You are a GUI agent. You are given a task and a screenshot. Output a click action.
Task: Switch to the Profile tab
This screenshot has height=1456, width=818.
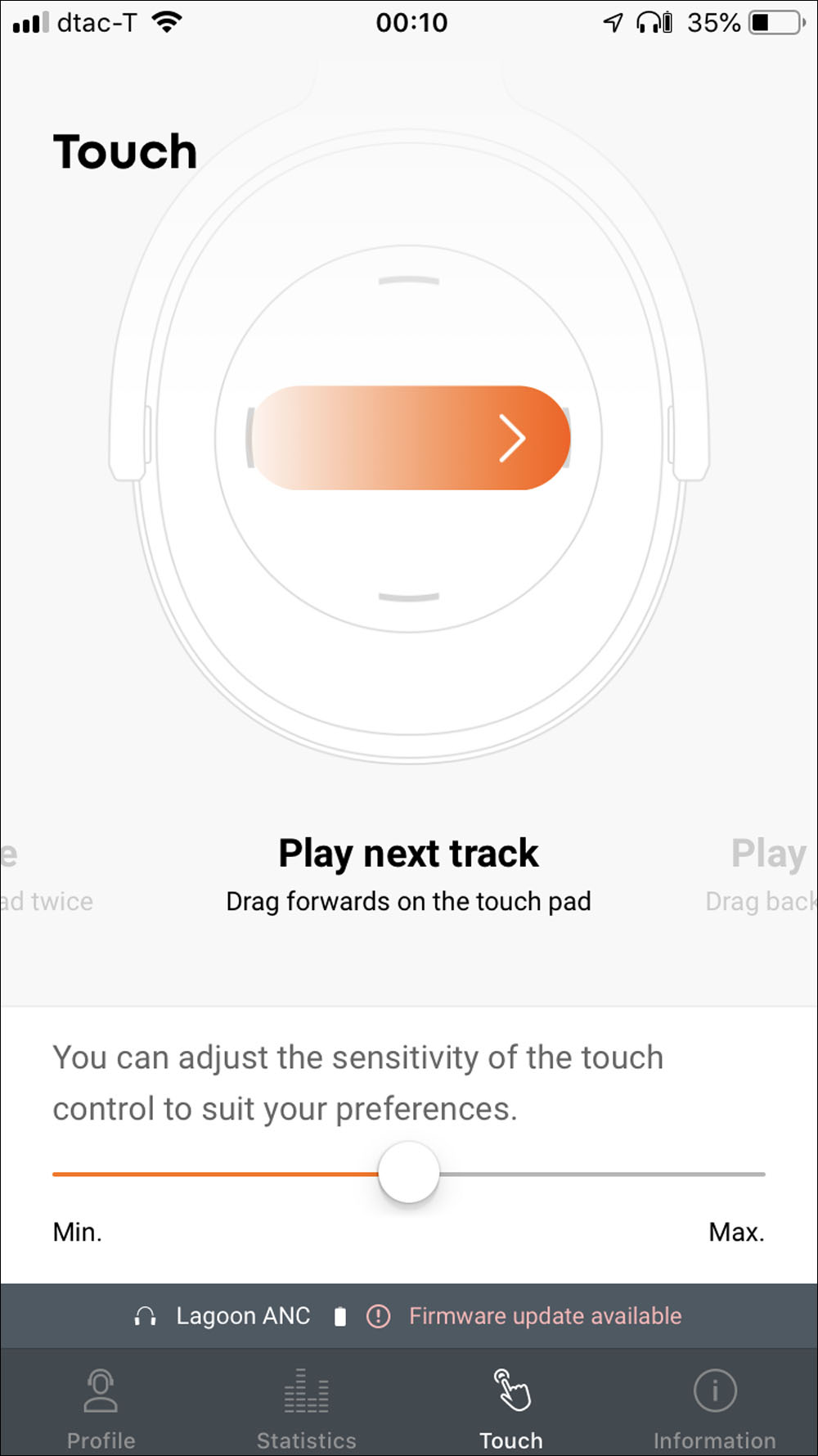coord(101,1407)
